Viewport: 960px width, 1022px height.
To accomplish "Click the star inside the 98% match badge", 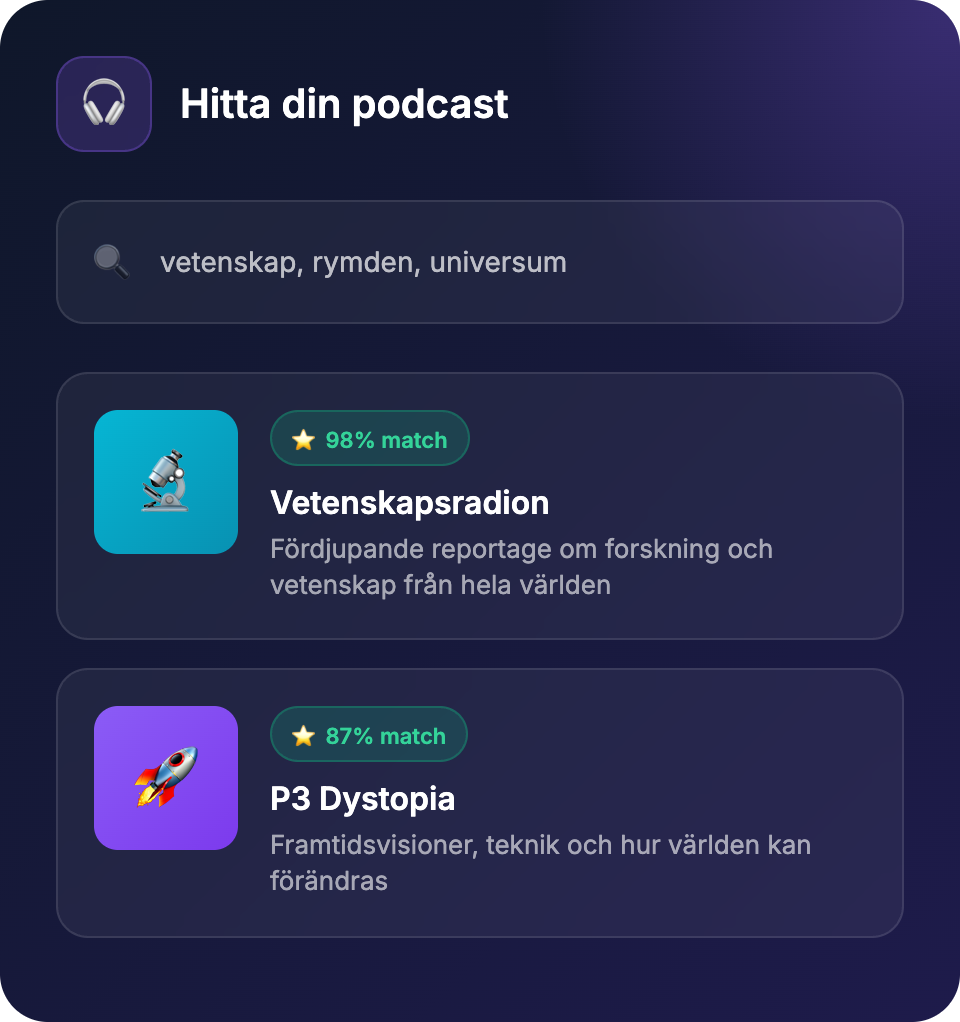I will coord(302,437).
